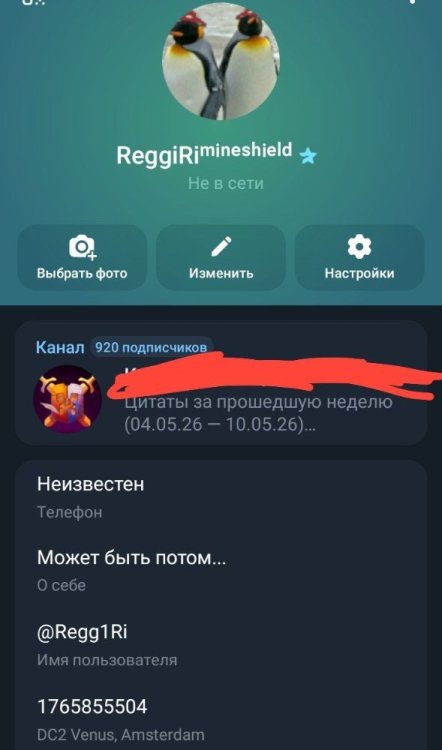Tap the @Regg1Ri username row
The width and height of the screenshot is (442, 750).
click(x=221, y=645)
